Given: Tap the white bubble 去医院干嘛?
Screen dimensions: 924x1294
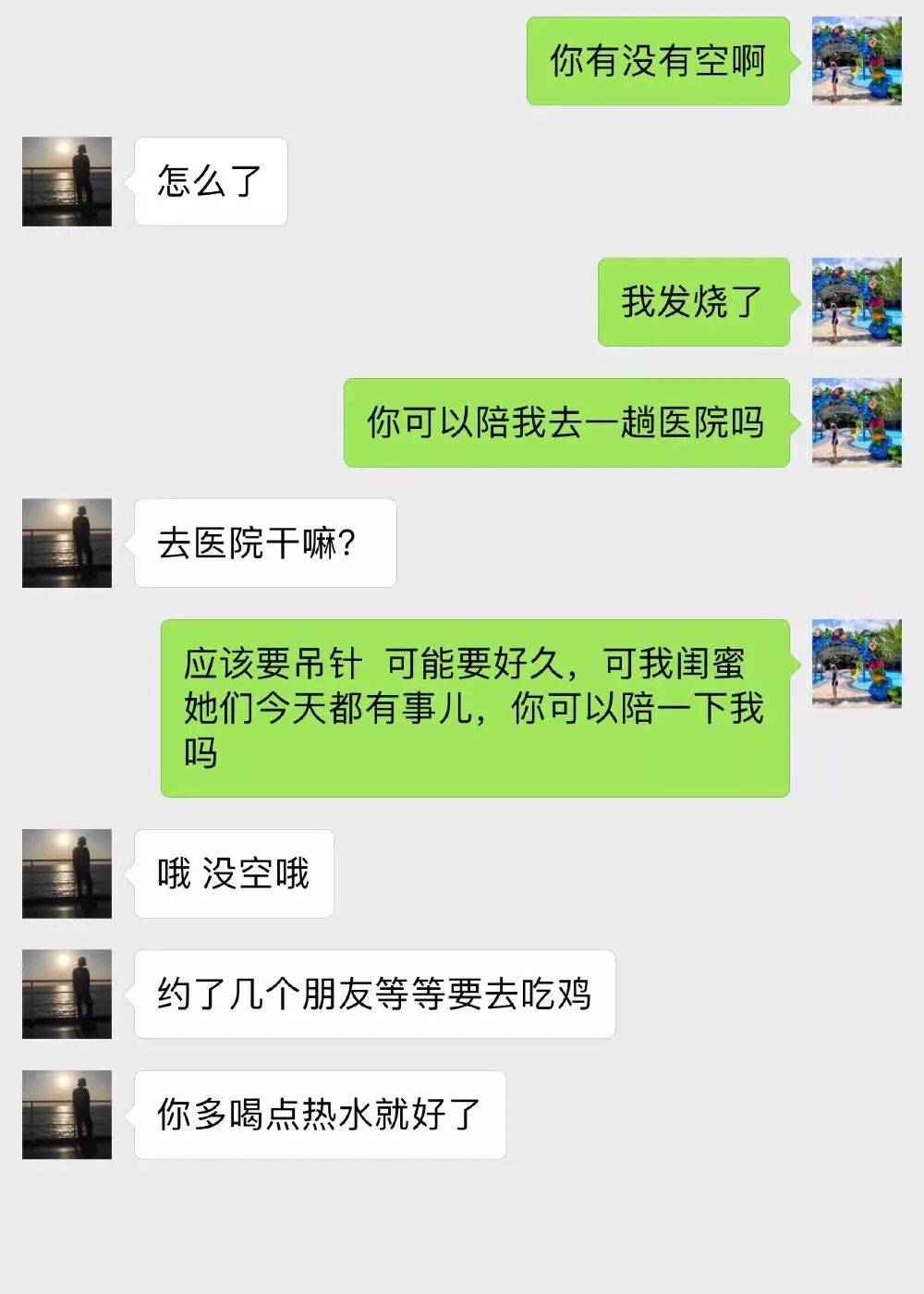Looking at the screenshot, I should coord(264,542).
